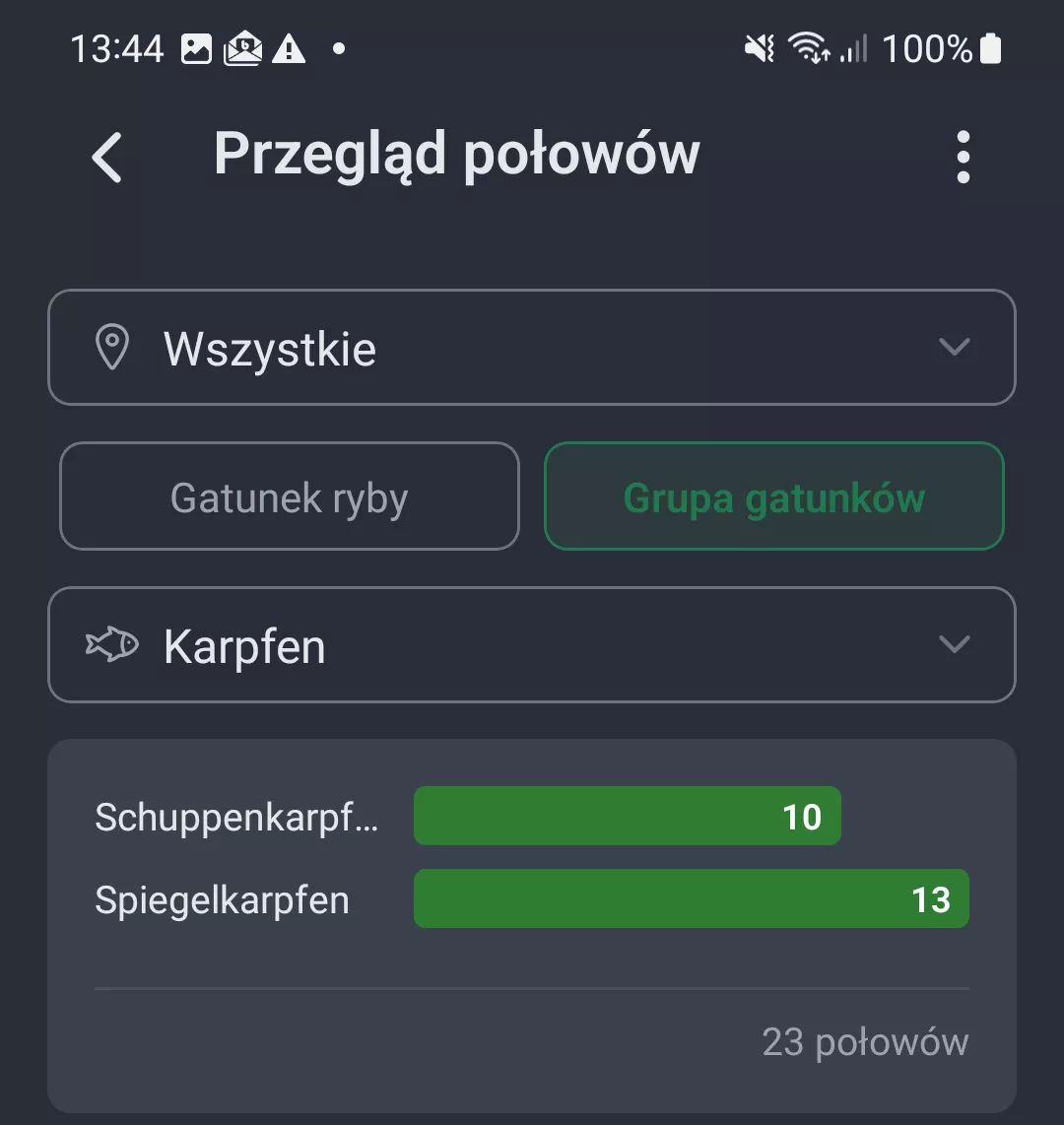Open notifications from the image icon
Viewport: 1064px width, 1125px height.
(196, 48)
